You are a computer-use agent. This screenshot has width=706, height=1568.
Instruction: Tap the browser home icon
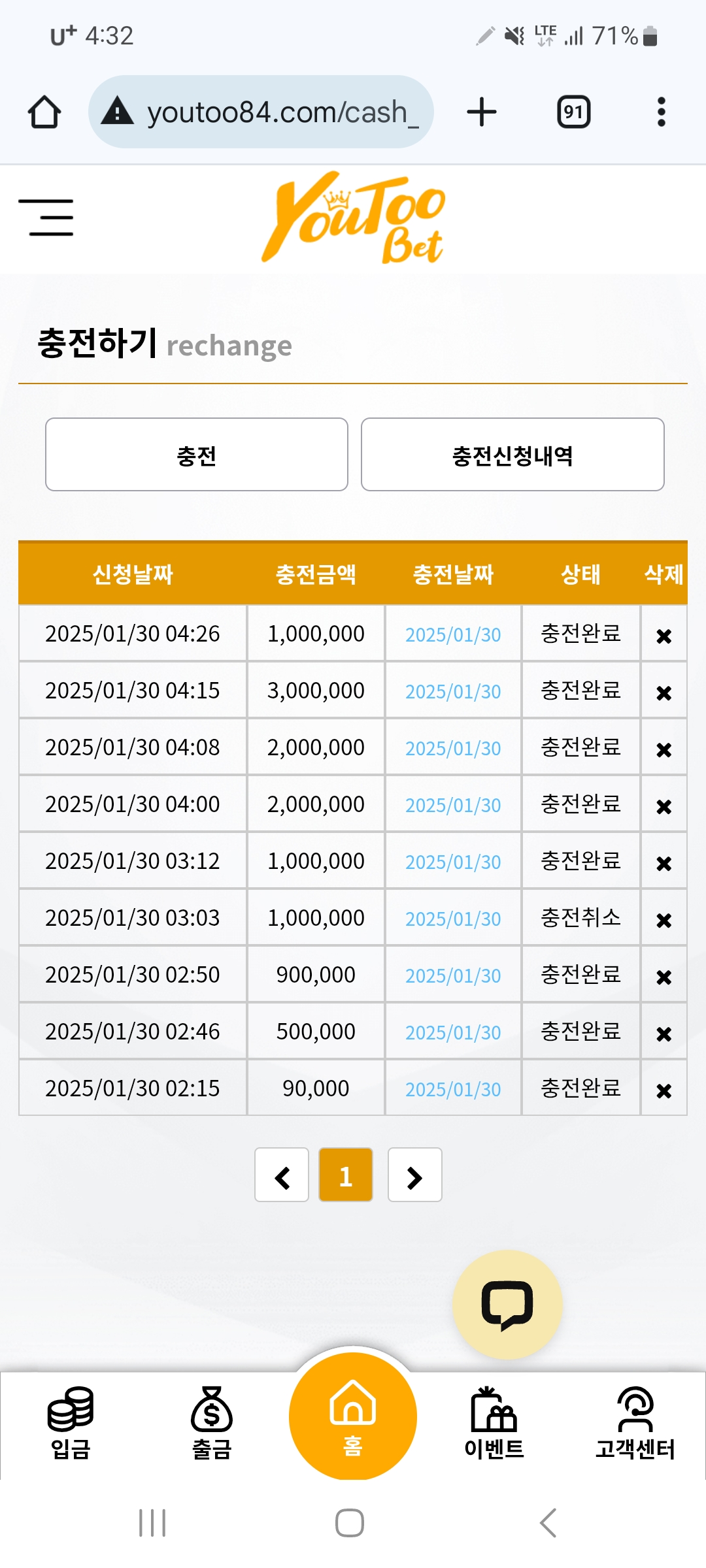pyautogui.click(x=44, y=112)
